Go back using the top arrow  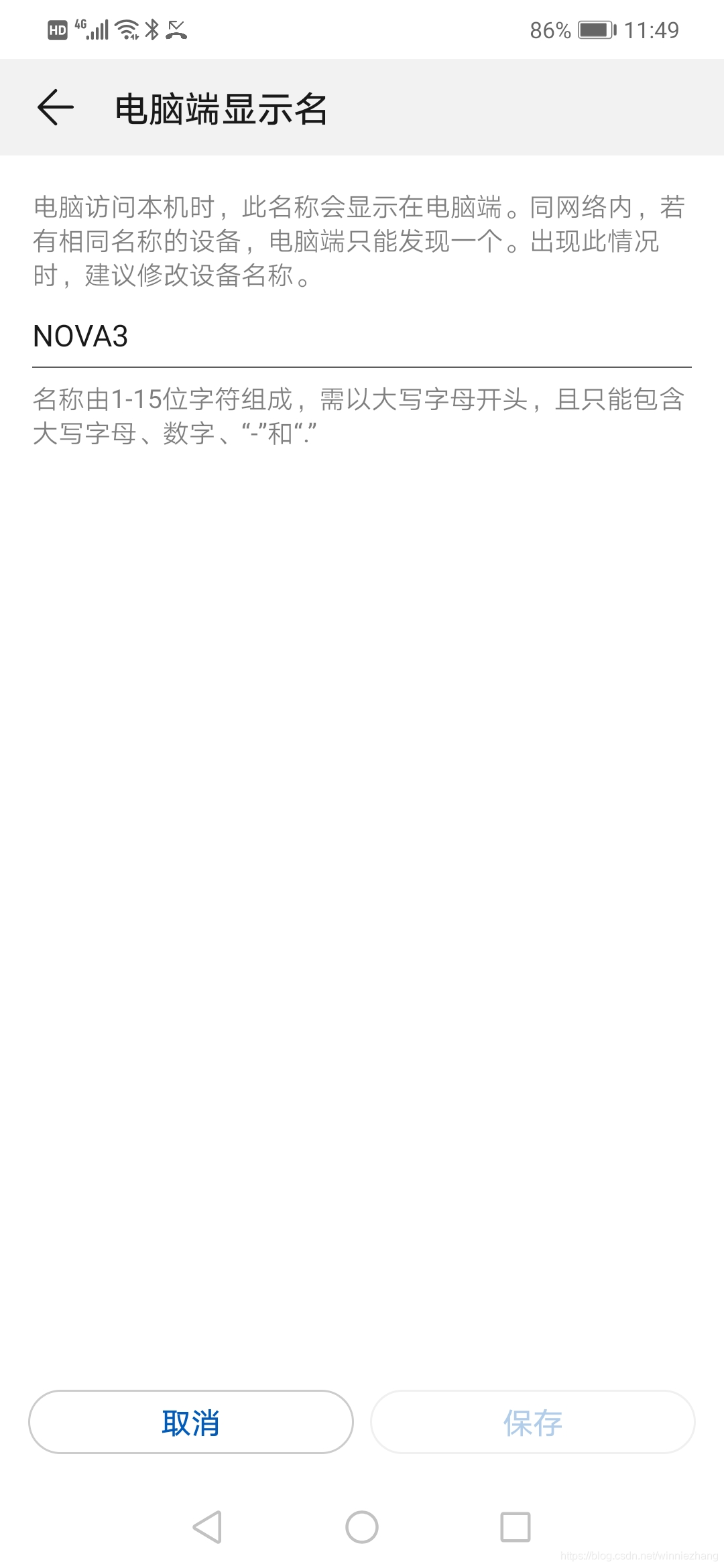[55, 107]
